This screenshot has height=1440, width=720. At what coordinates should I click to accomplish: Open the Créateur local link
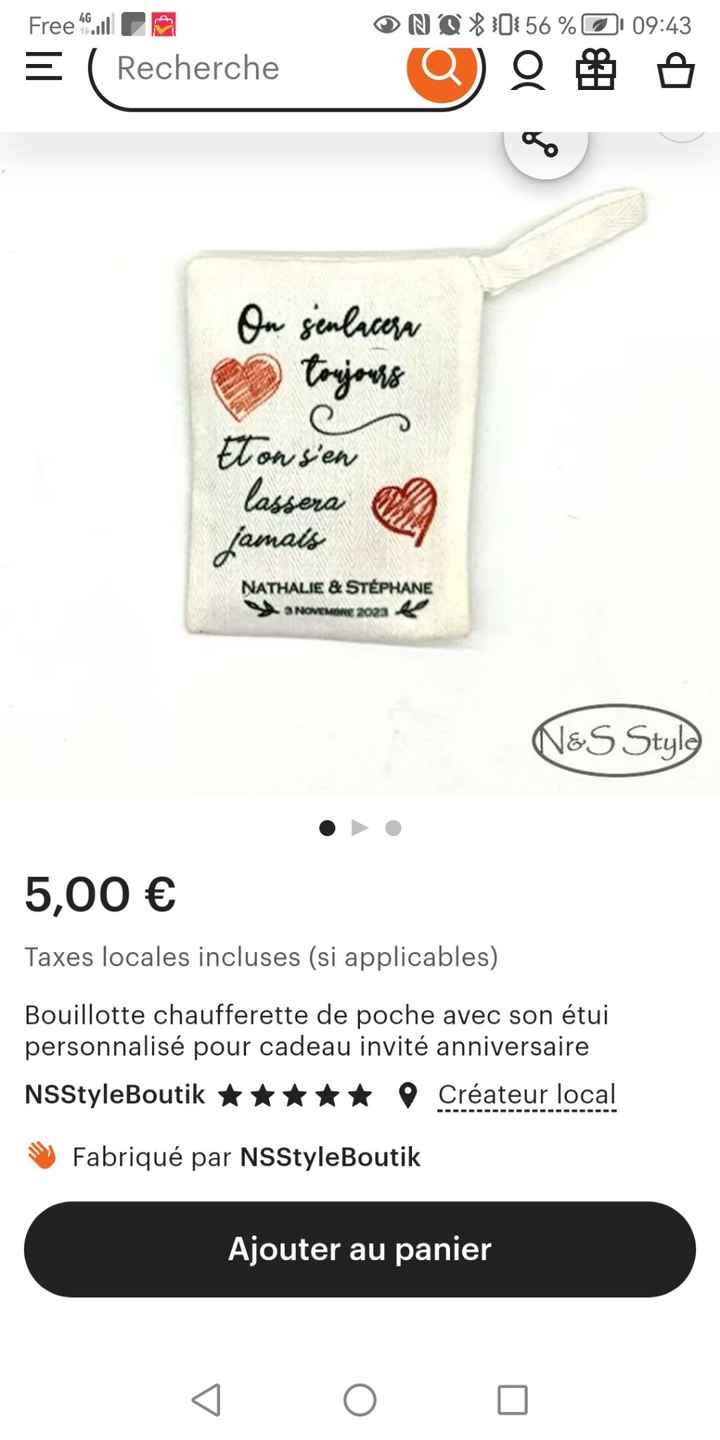(527, 1094)
